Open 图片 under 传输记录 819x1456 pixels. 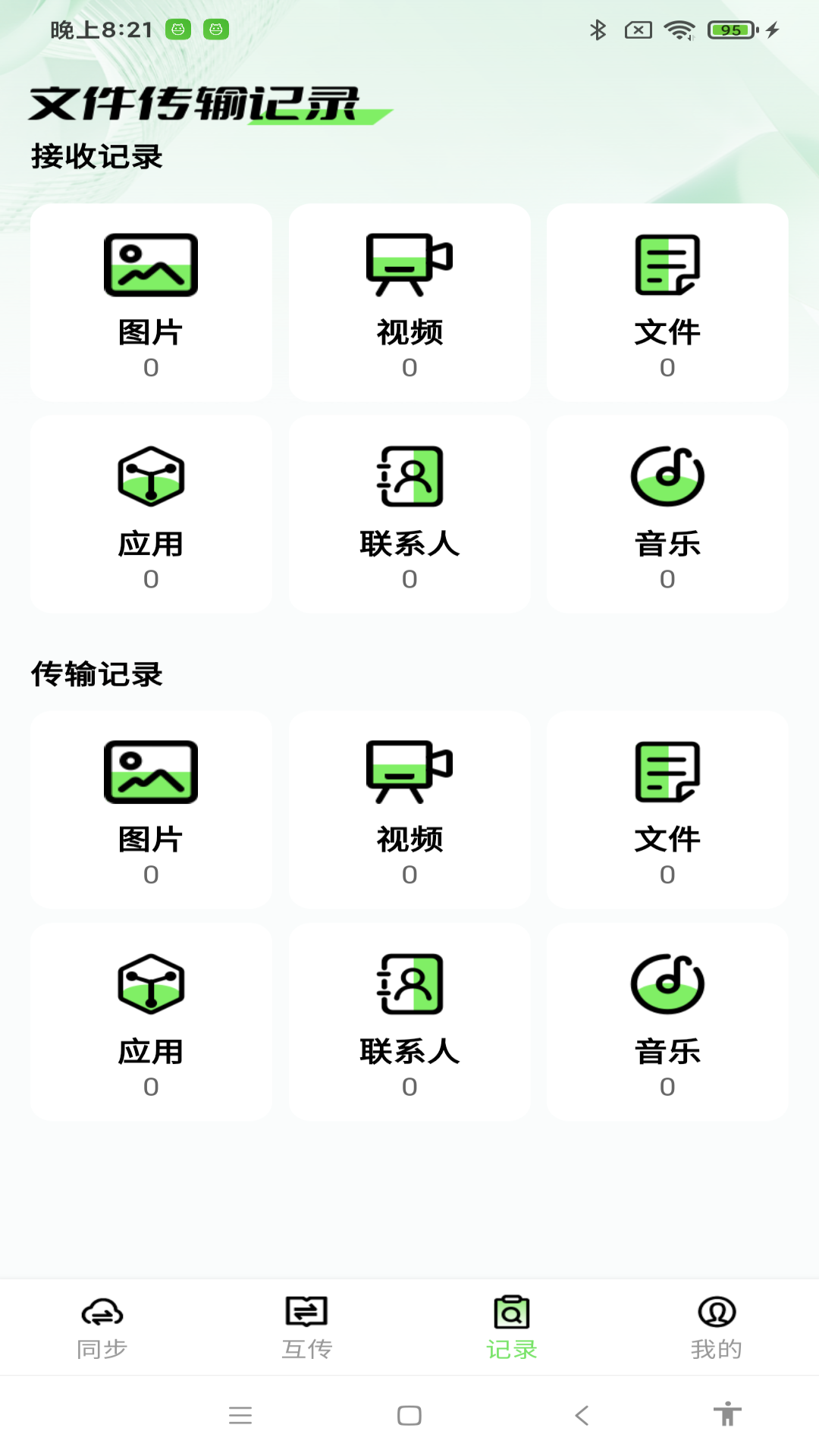[151, 809]
